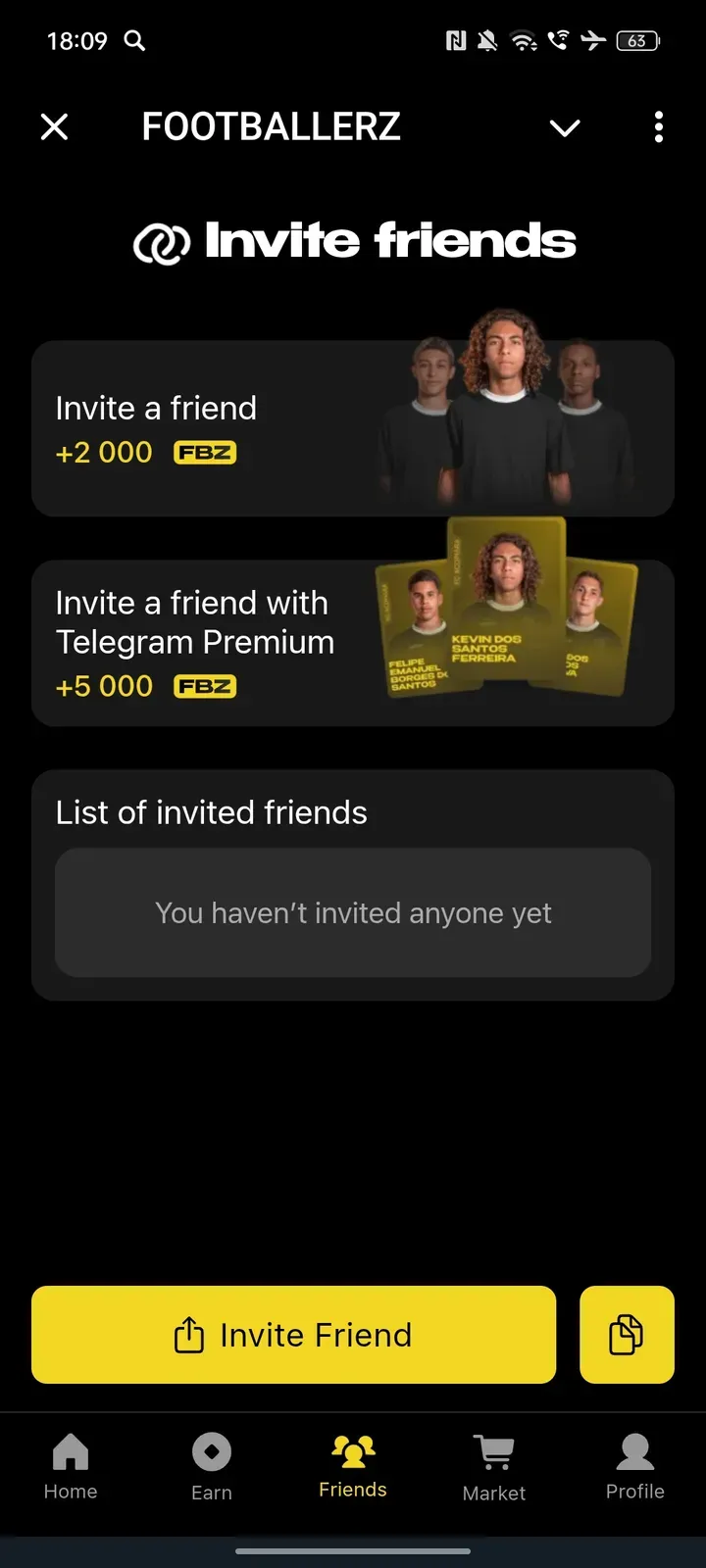
Task: Close the Footballerz mini app
Action: coord(55,126)
